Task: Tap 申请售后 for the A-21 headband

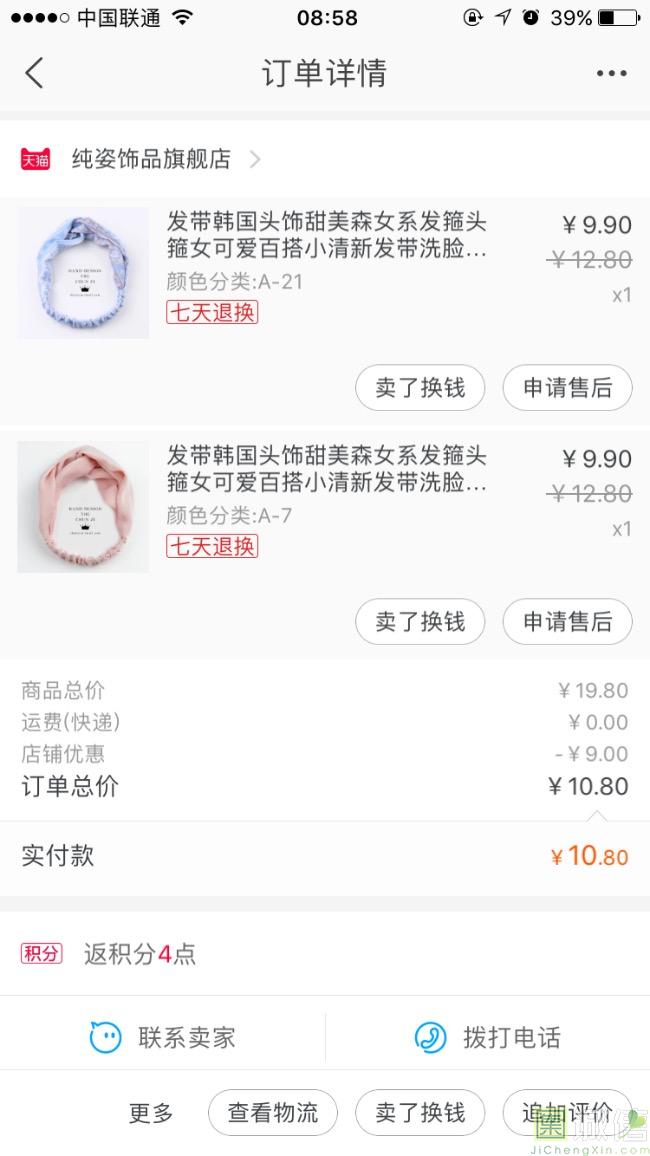Action: 567,388
